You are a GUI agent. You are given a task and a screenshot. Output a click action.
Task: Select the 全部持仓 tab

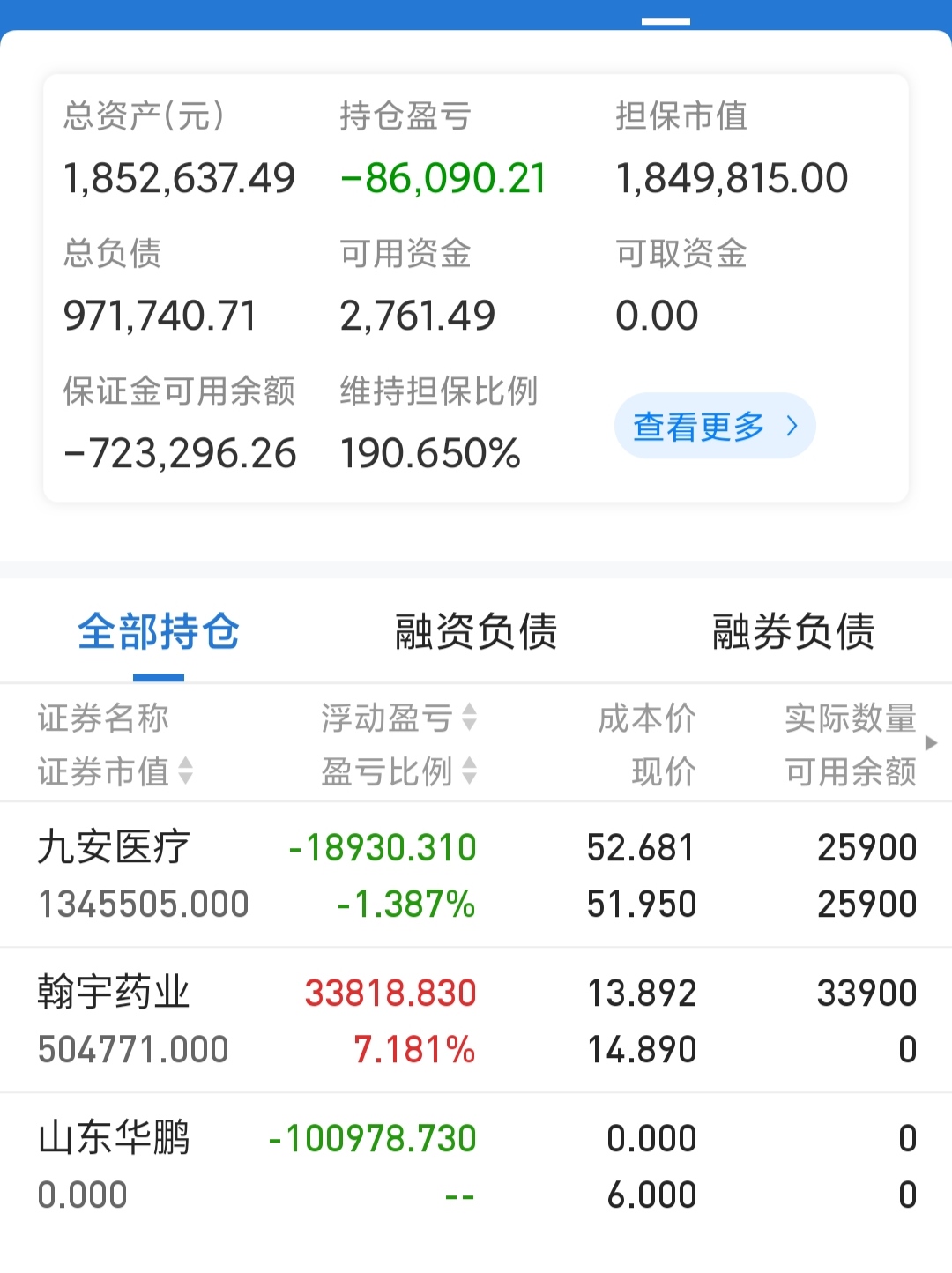click(x=159, y=631)
